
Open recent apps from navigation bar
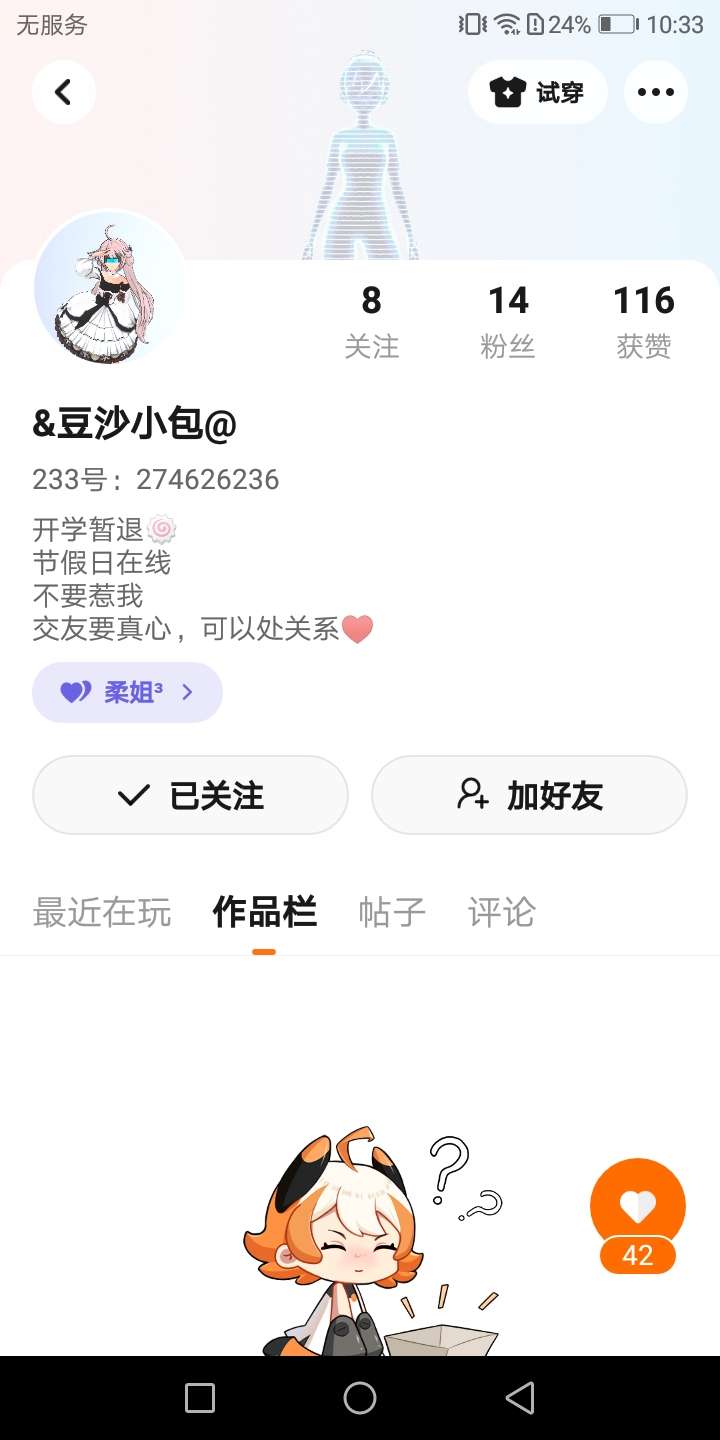200,1398
